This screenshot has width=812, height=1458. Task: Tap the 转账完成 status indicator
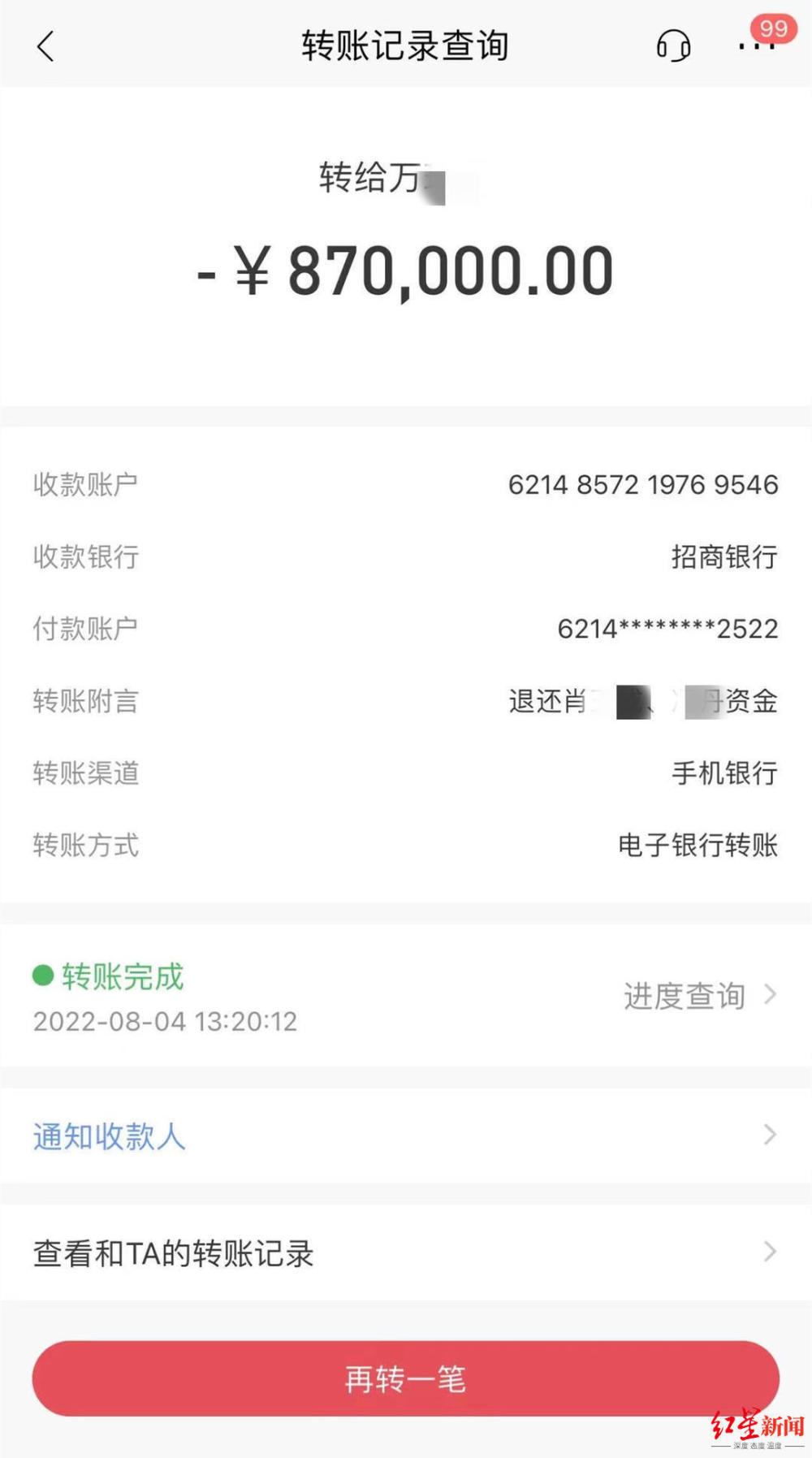click(x=120, y=977)
